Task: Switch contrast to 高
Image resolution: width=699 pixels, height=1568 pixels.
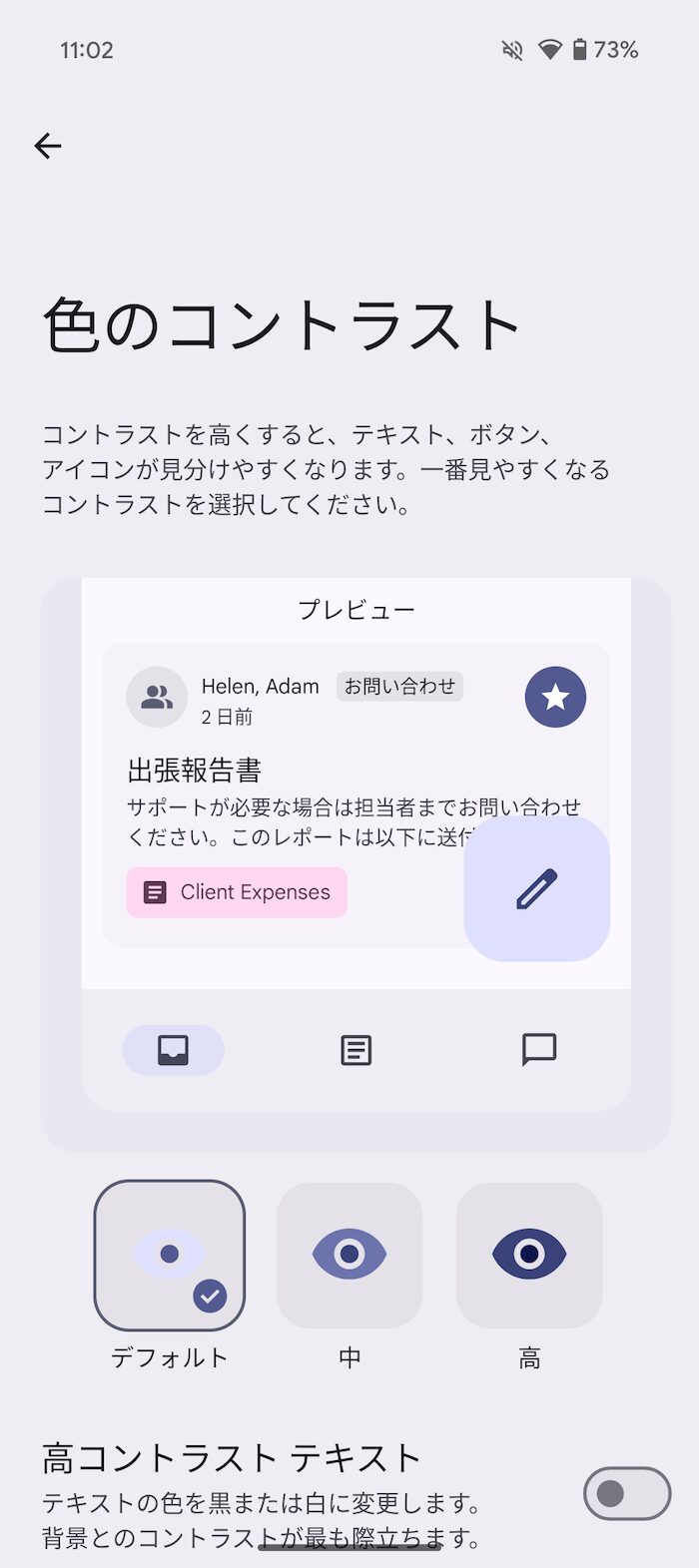Action: [529, 1256]
